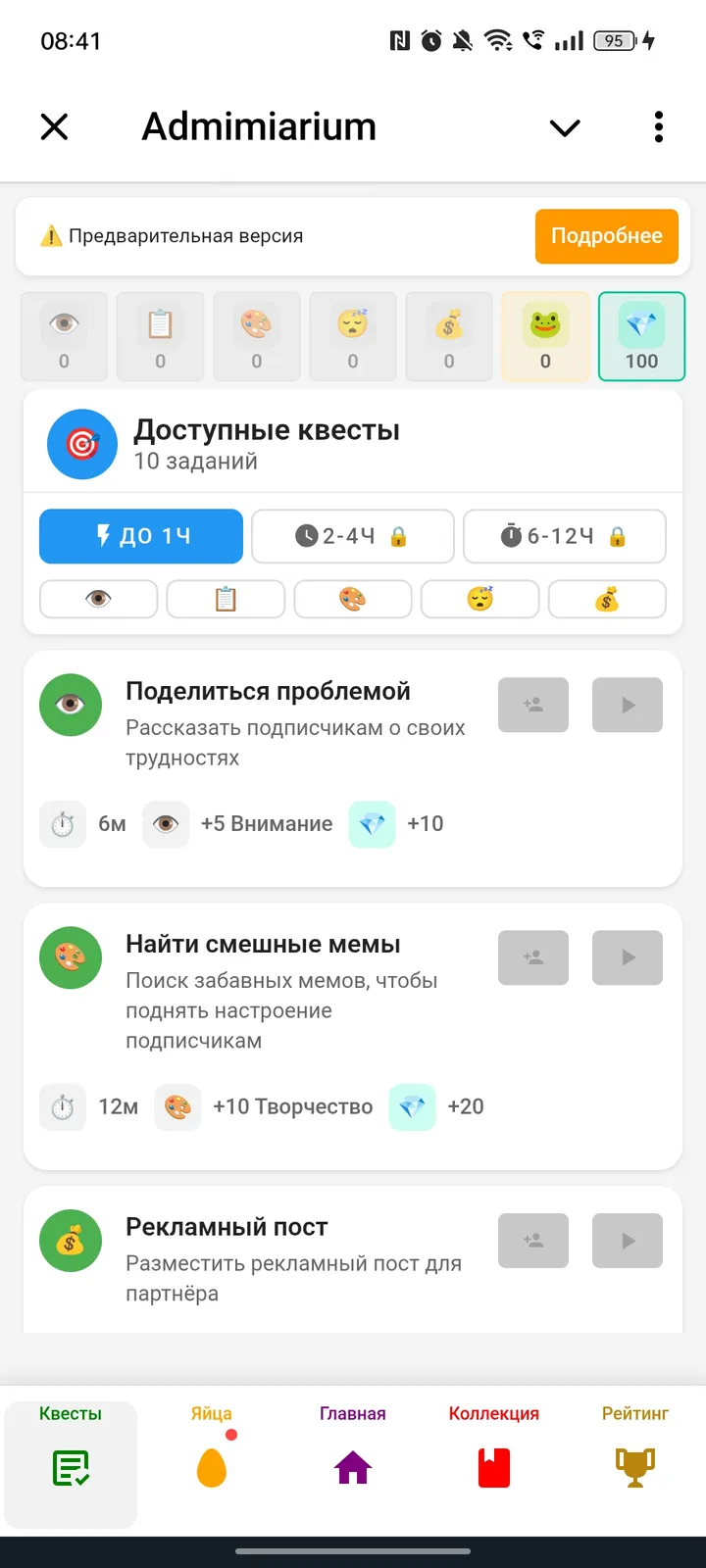Open the clipboard stat counter
Screen dimensions: 706x1568
coord(159,336)
